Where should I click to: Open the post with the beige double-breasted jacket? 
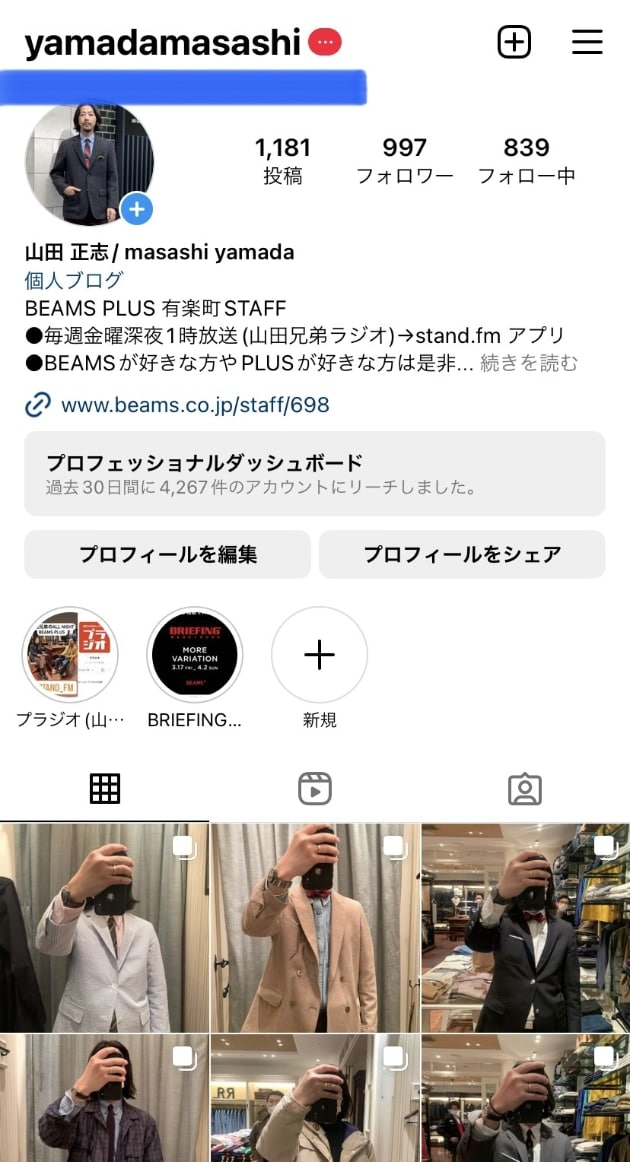(314, 926)
